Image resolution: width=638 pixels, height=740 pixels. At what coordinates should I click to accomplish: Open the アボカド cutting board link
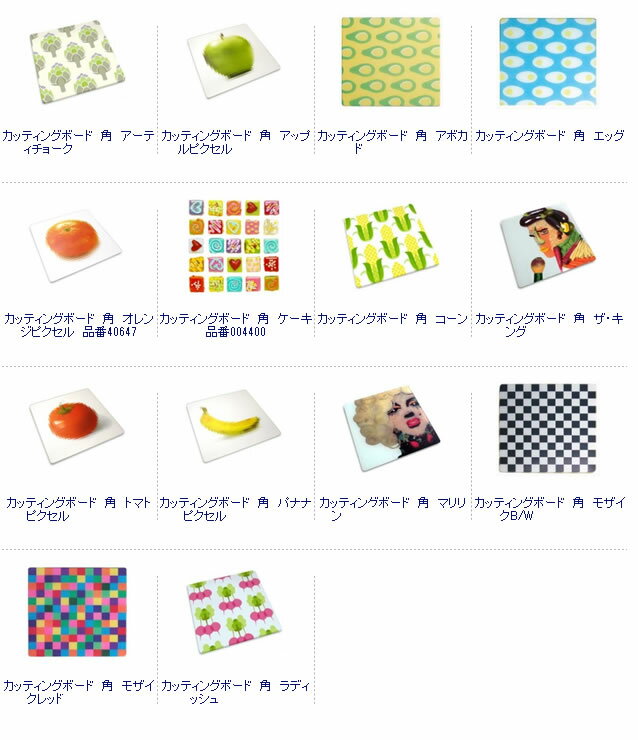point(392,142)
